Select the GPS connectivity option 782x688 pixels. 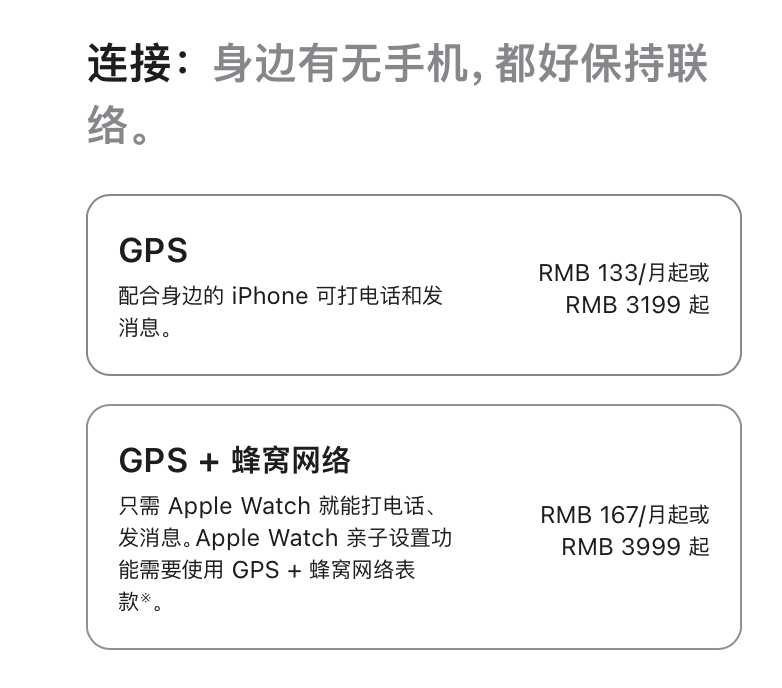(413, 285)
